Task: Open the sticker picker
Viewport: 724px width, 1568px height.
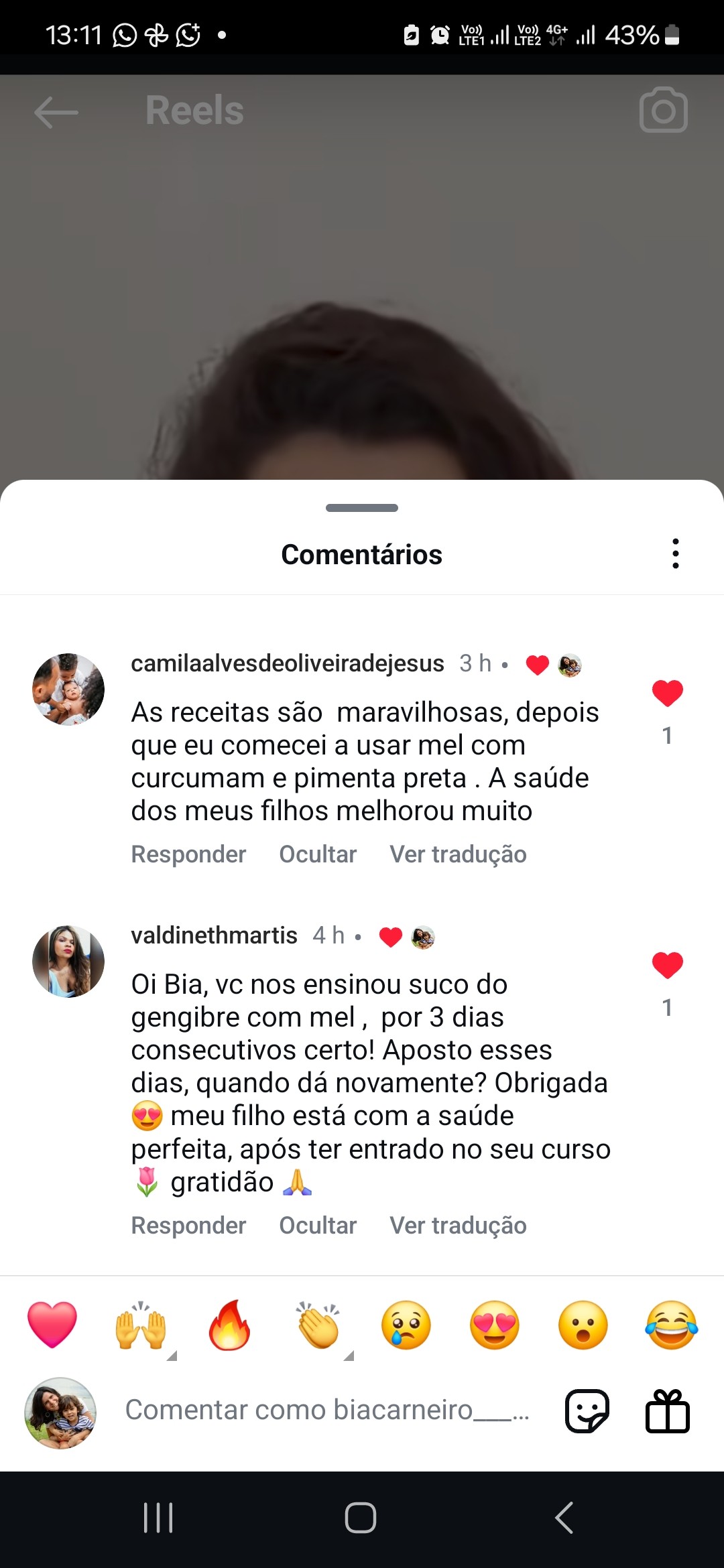Action: click(587, 1411)
